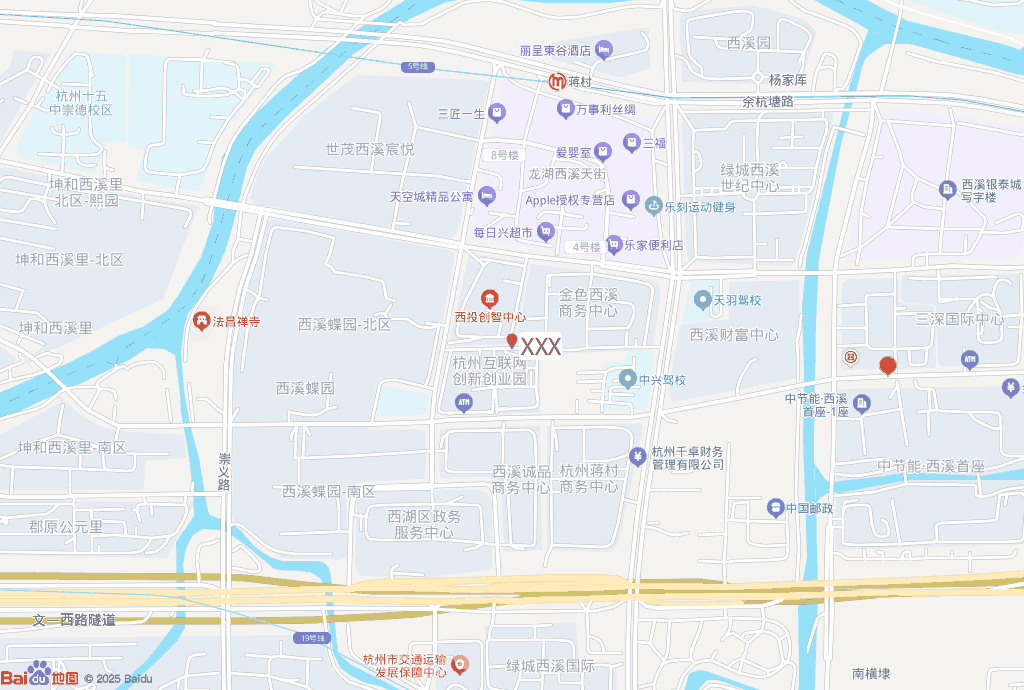Tap the red pin labeled XXX
Image resolution: width=1024 pixels, height=690 pixels.
pos(512,343)
